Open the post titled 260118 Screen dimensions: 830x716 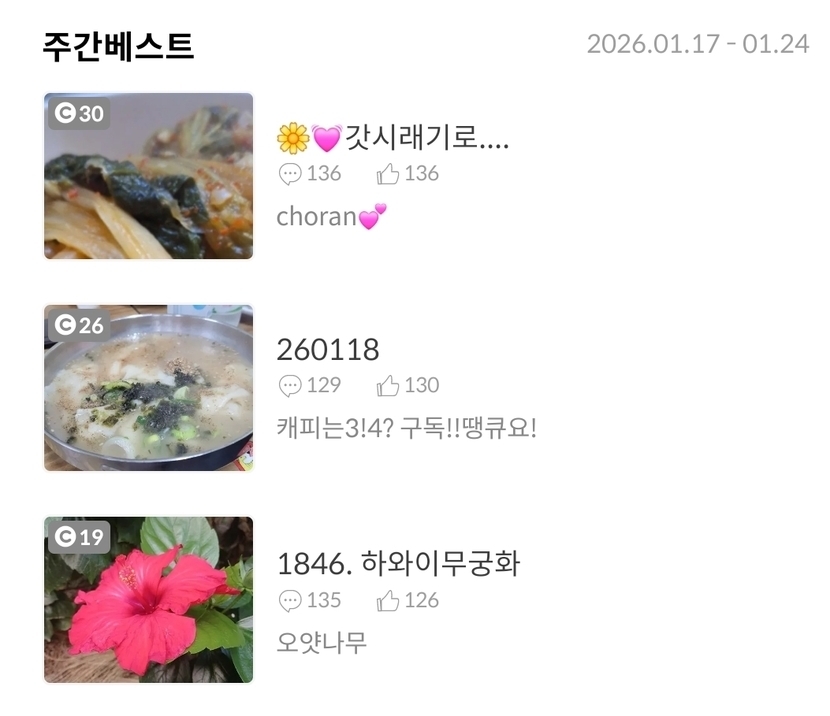click(x=328, y=350)
